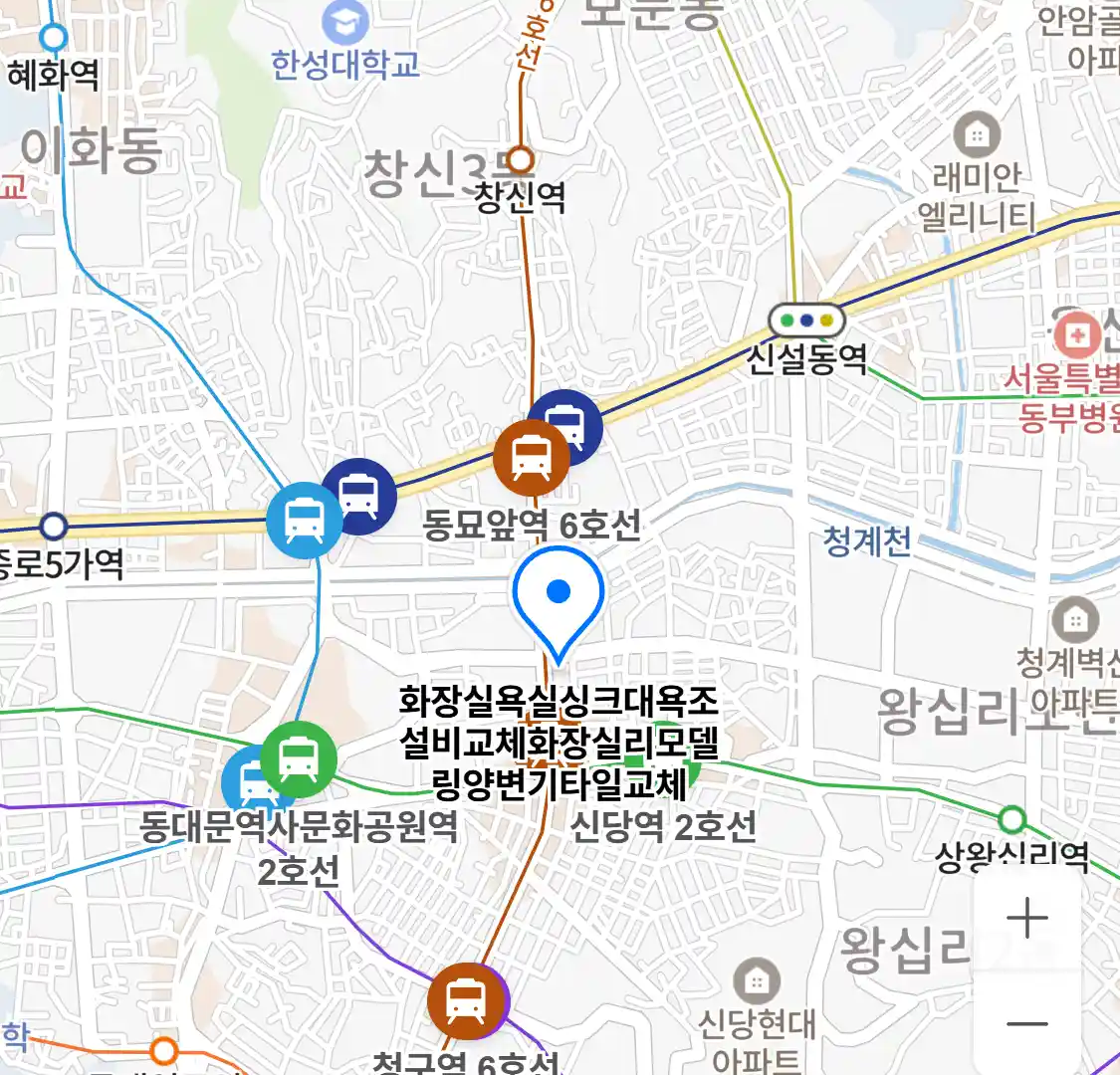Zoom in with the plus button
The image size is (1120, 1075).
tap(1026, 918)
